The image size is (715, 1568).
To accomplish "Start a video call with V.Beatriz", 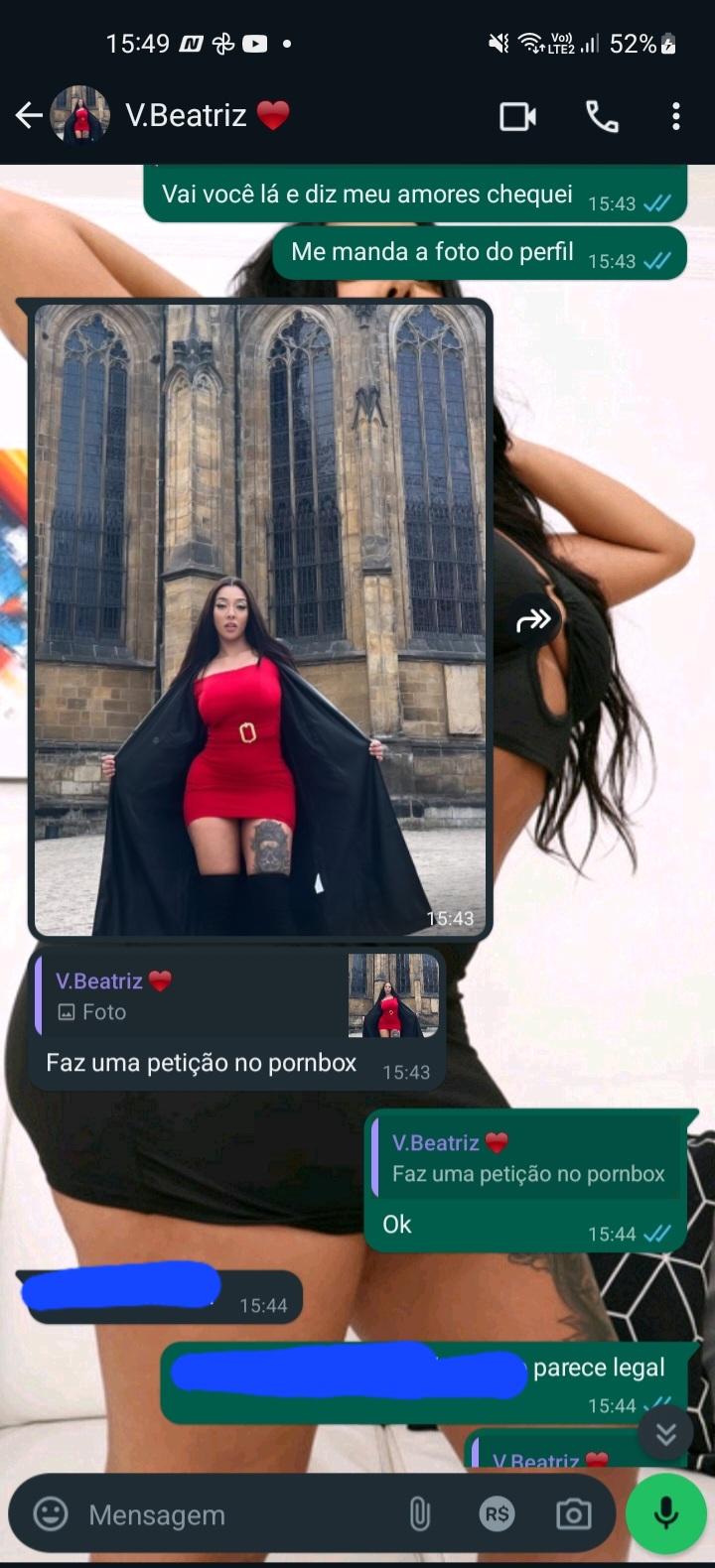I will point(517,116).
